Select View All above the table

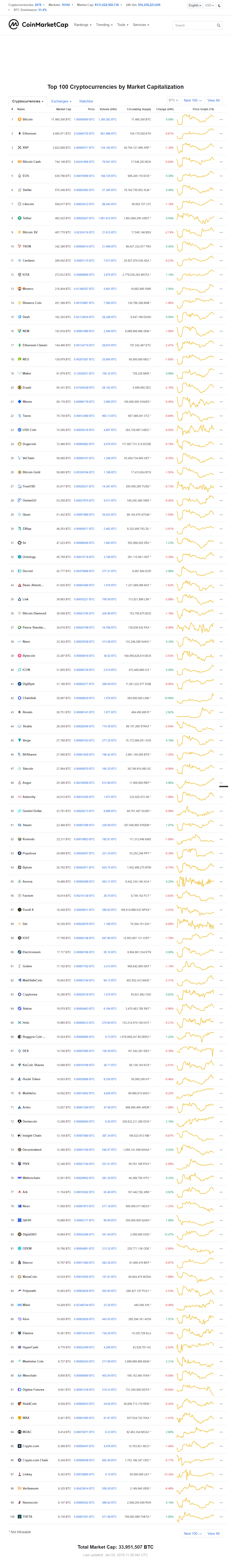(213, 100)
